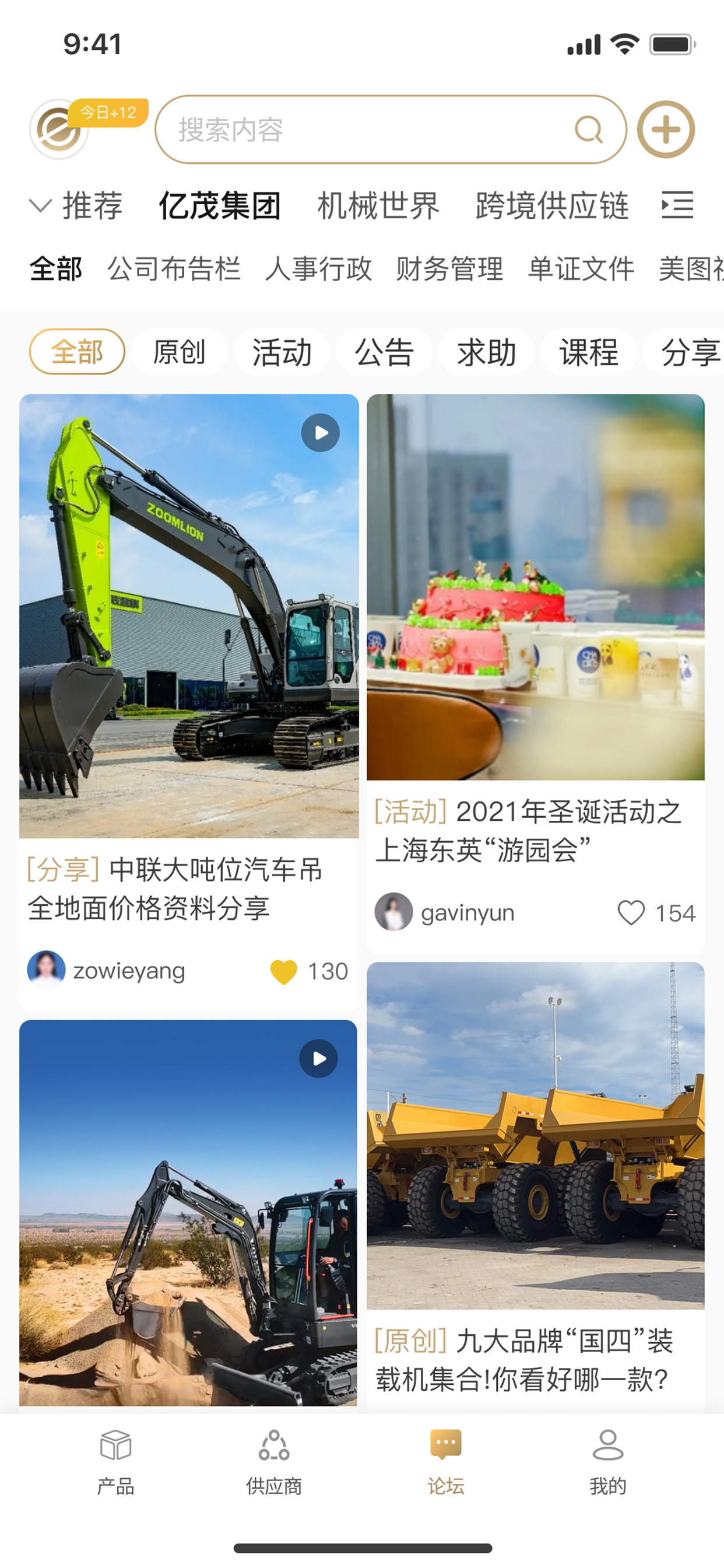724x1568 pixels.
Task: Open the profile avatar with 今日+12 badge
Action: click(59, 129)
